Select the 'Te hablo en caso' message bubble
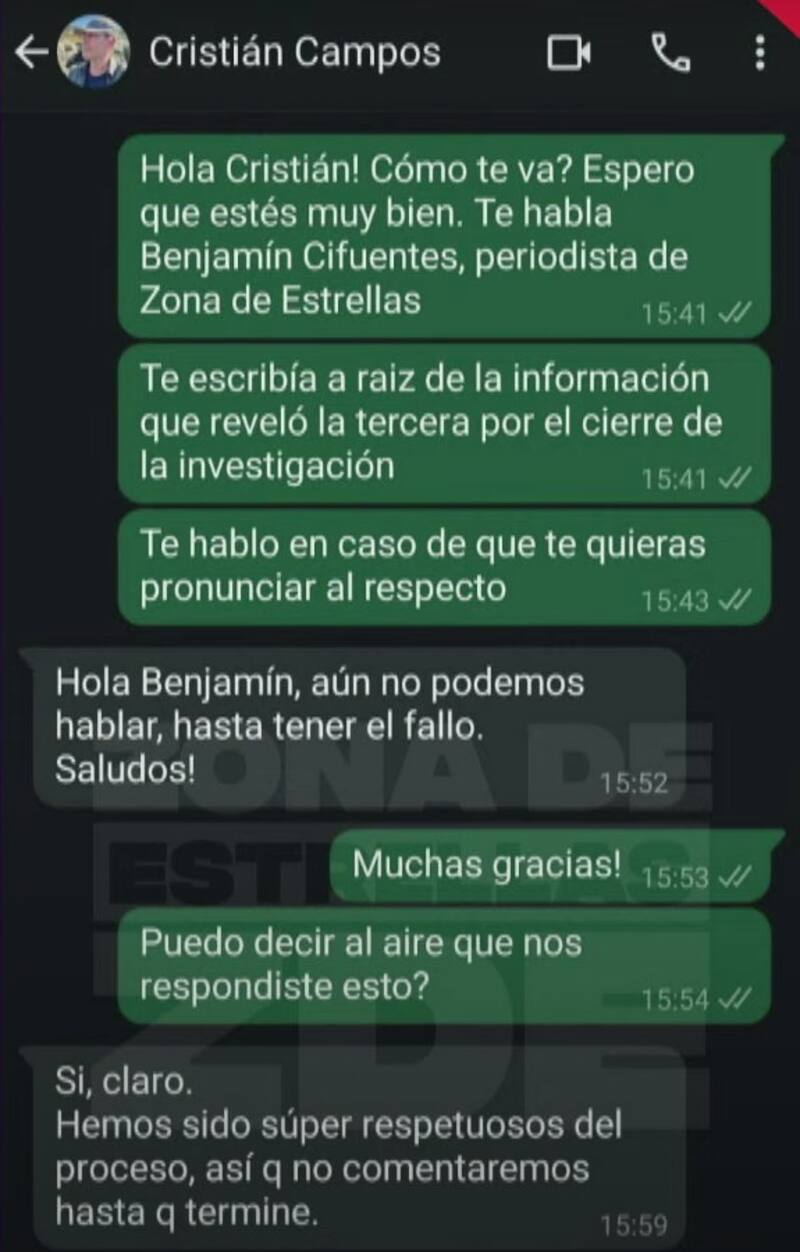 (x=420, y=566)
